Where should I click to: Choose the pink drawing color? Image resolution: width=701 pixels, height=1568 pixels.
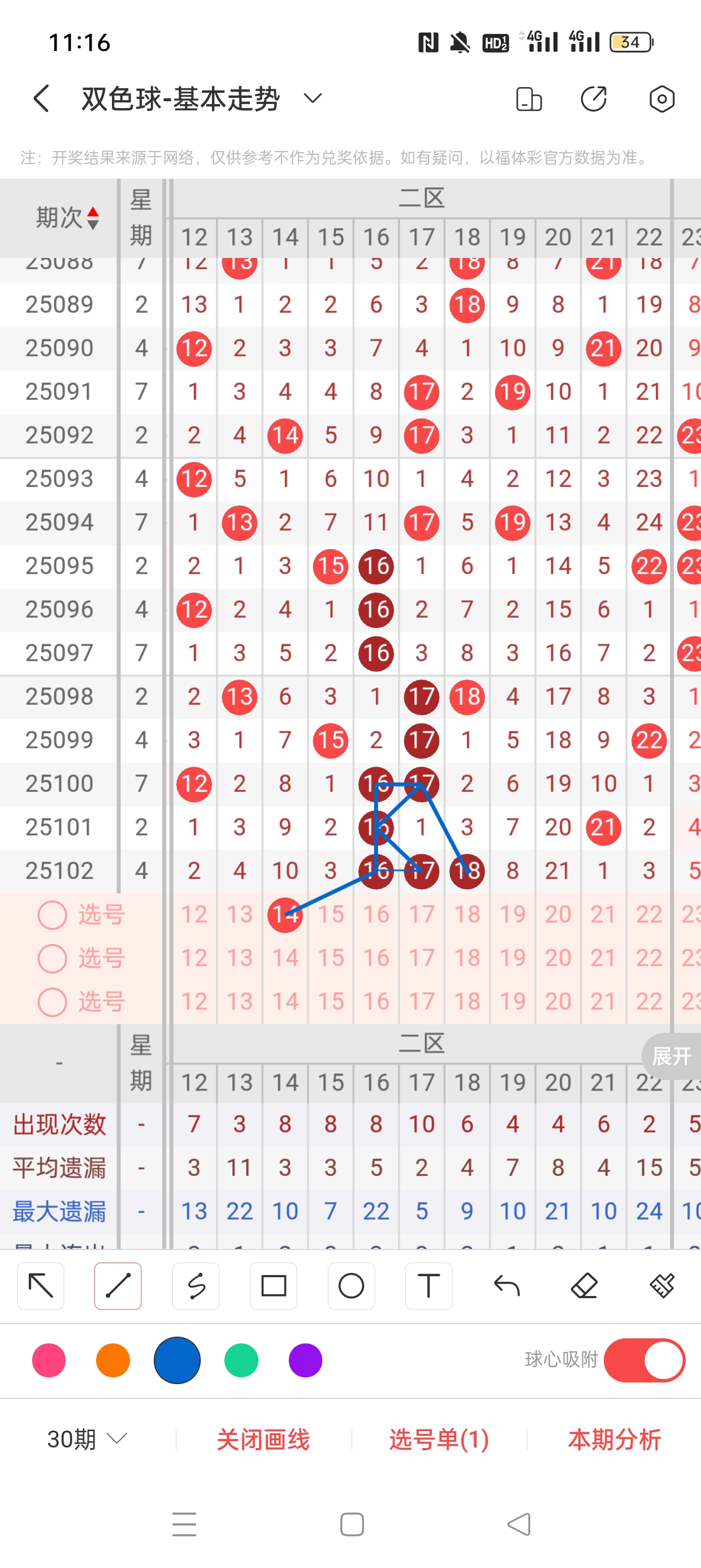tap(49, 1360)
